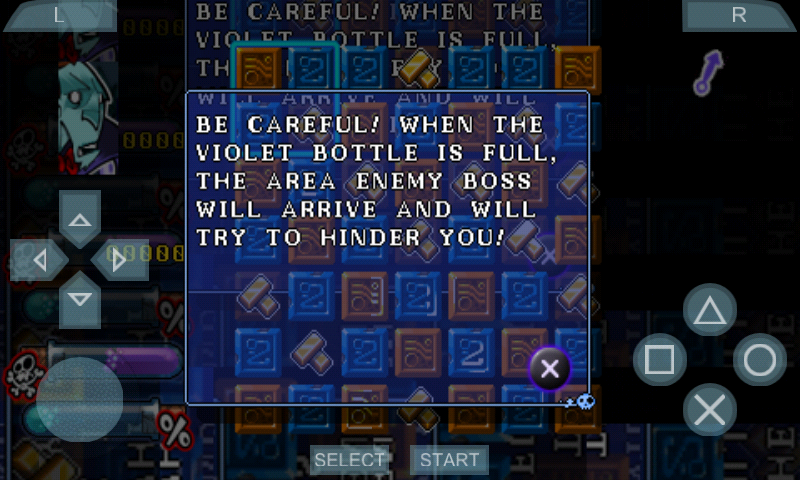800x480 pixels.
Task: Tap the D-pad left arrow
Action: (x=40, y=261)
